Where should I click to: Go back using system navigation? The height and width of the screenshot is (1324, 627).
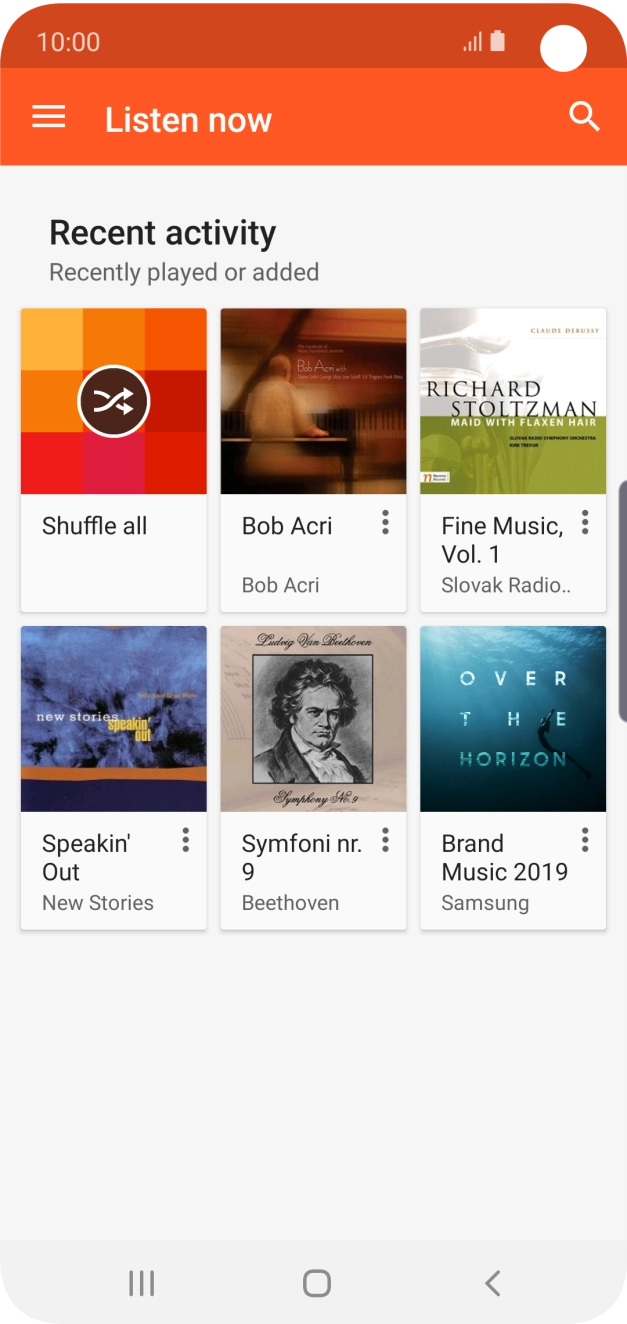click(492, 1283)
